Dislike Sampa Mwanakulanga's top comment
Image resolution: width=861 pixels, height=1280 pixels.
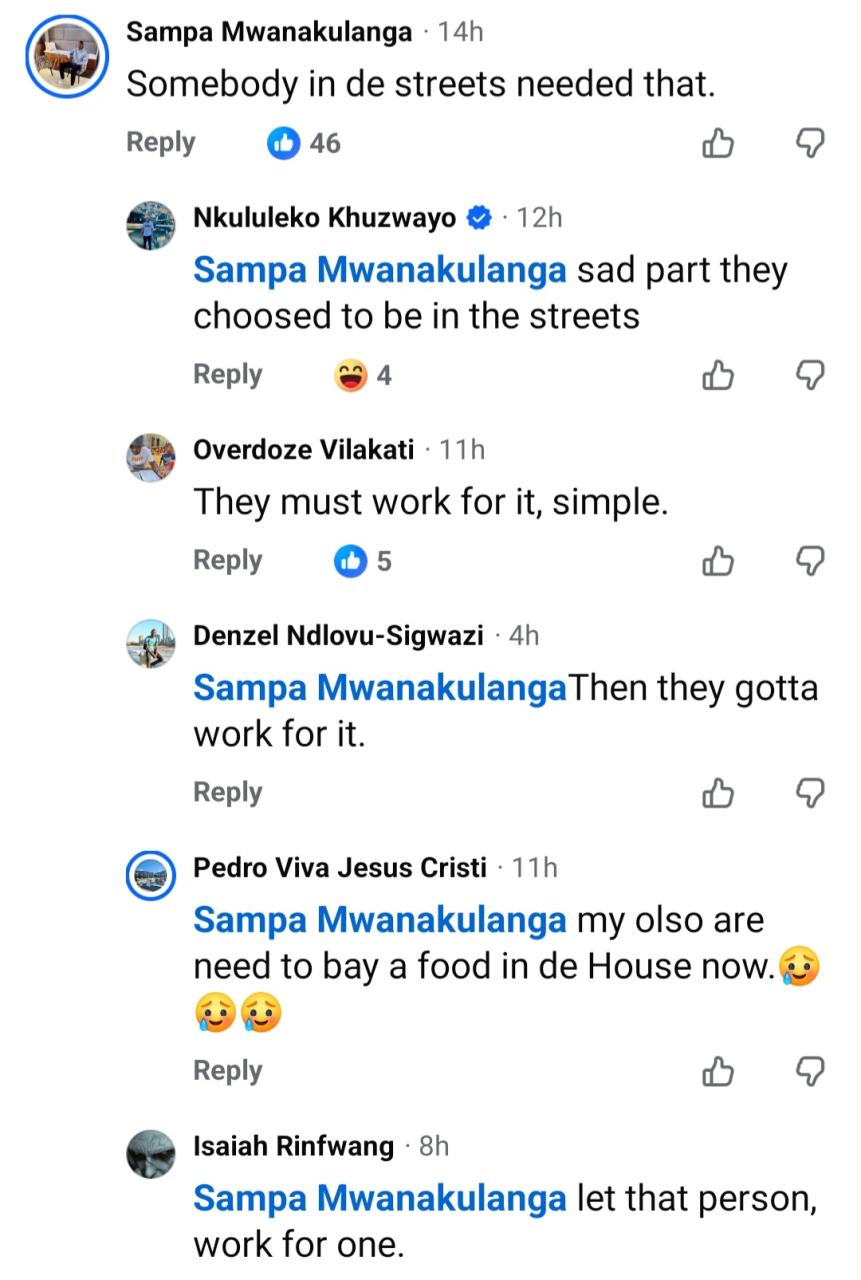[x=809, y=144]
